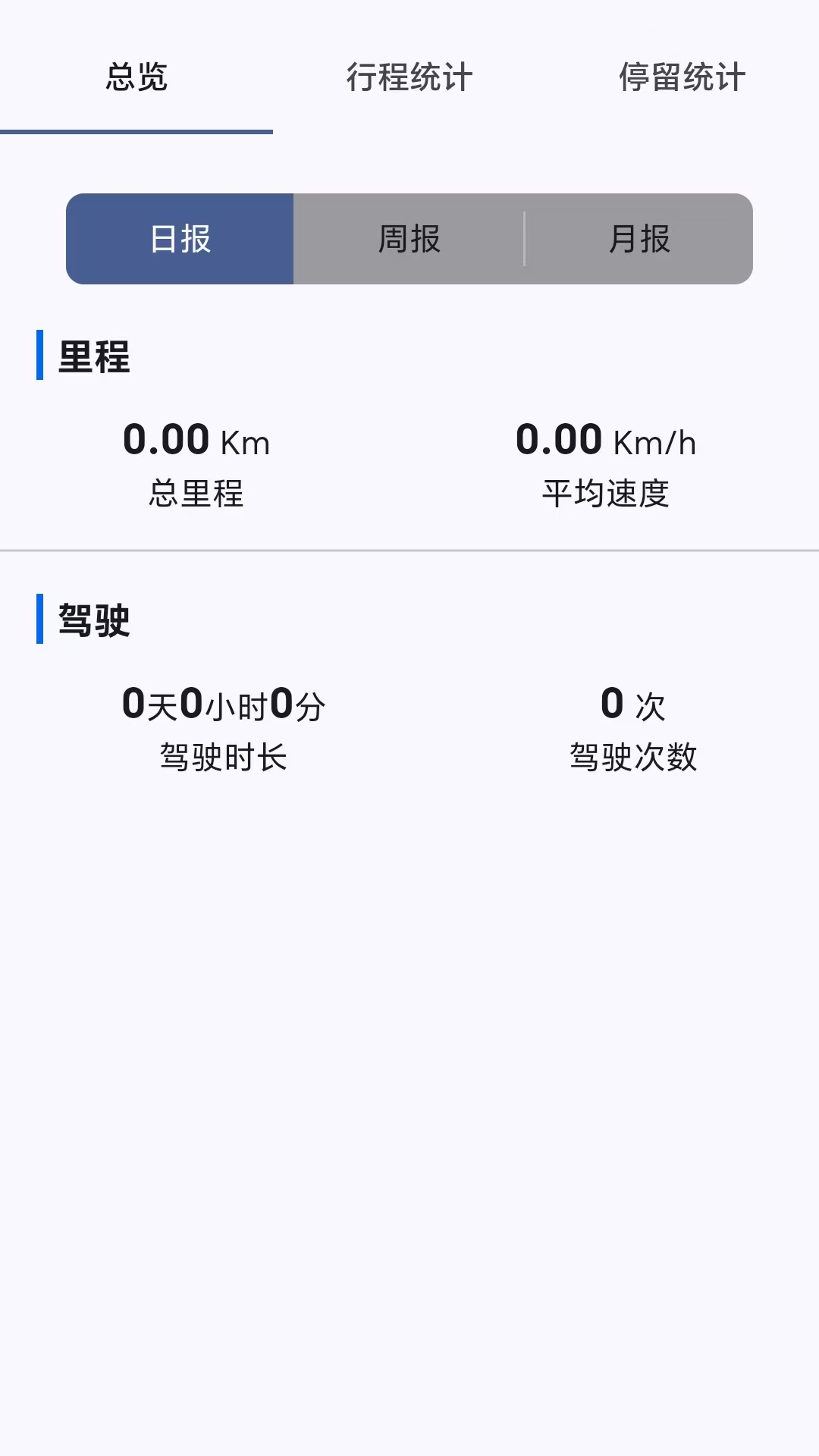Image resolution: width=819 pixels, height=1456 pixels.
Task: Click the 平均速度 value 0.00 Km/h
Action: [x=607, y=440]
